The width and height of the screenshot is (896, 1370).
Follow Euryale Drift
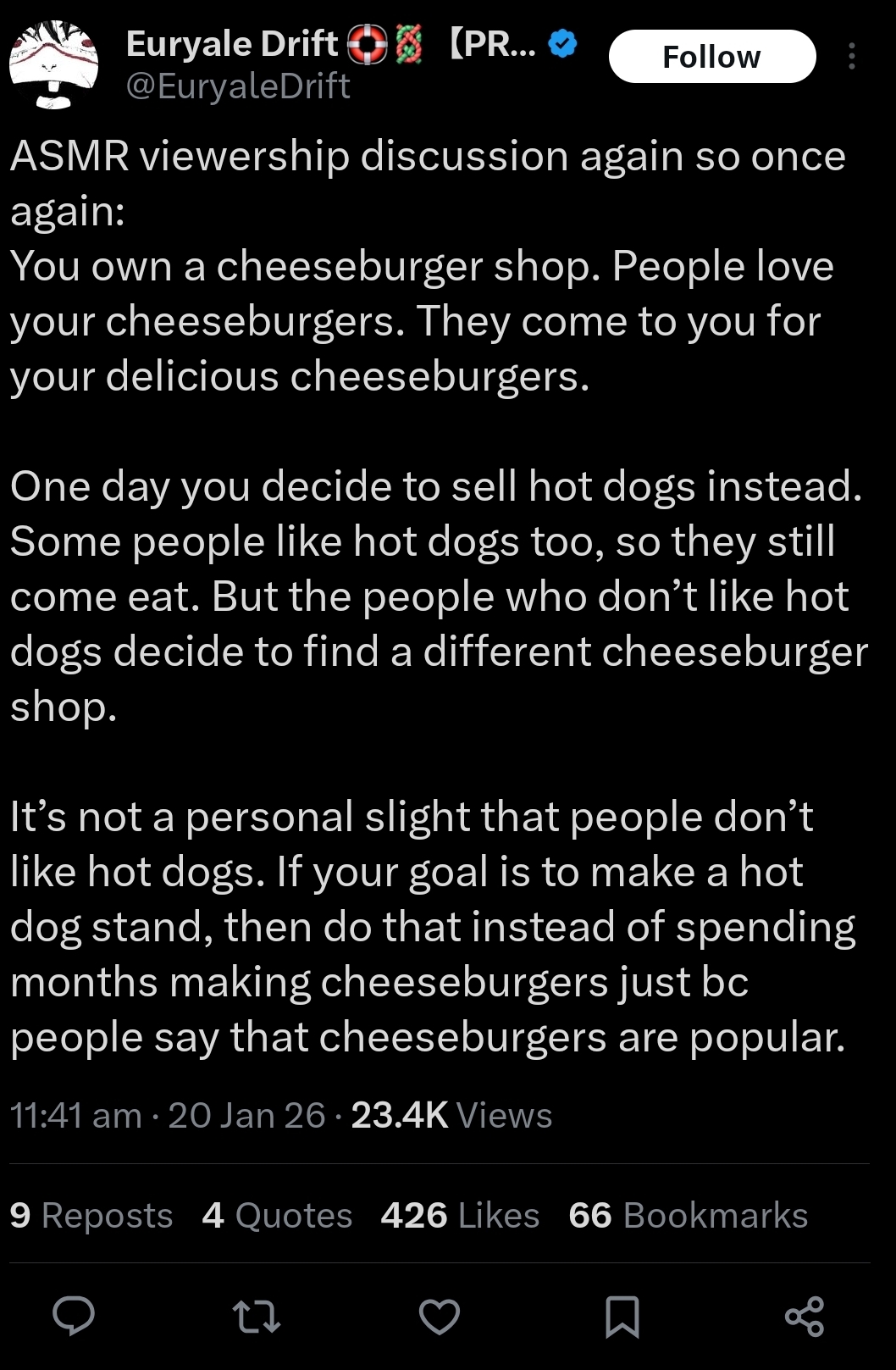coord(711,57)
